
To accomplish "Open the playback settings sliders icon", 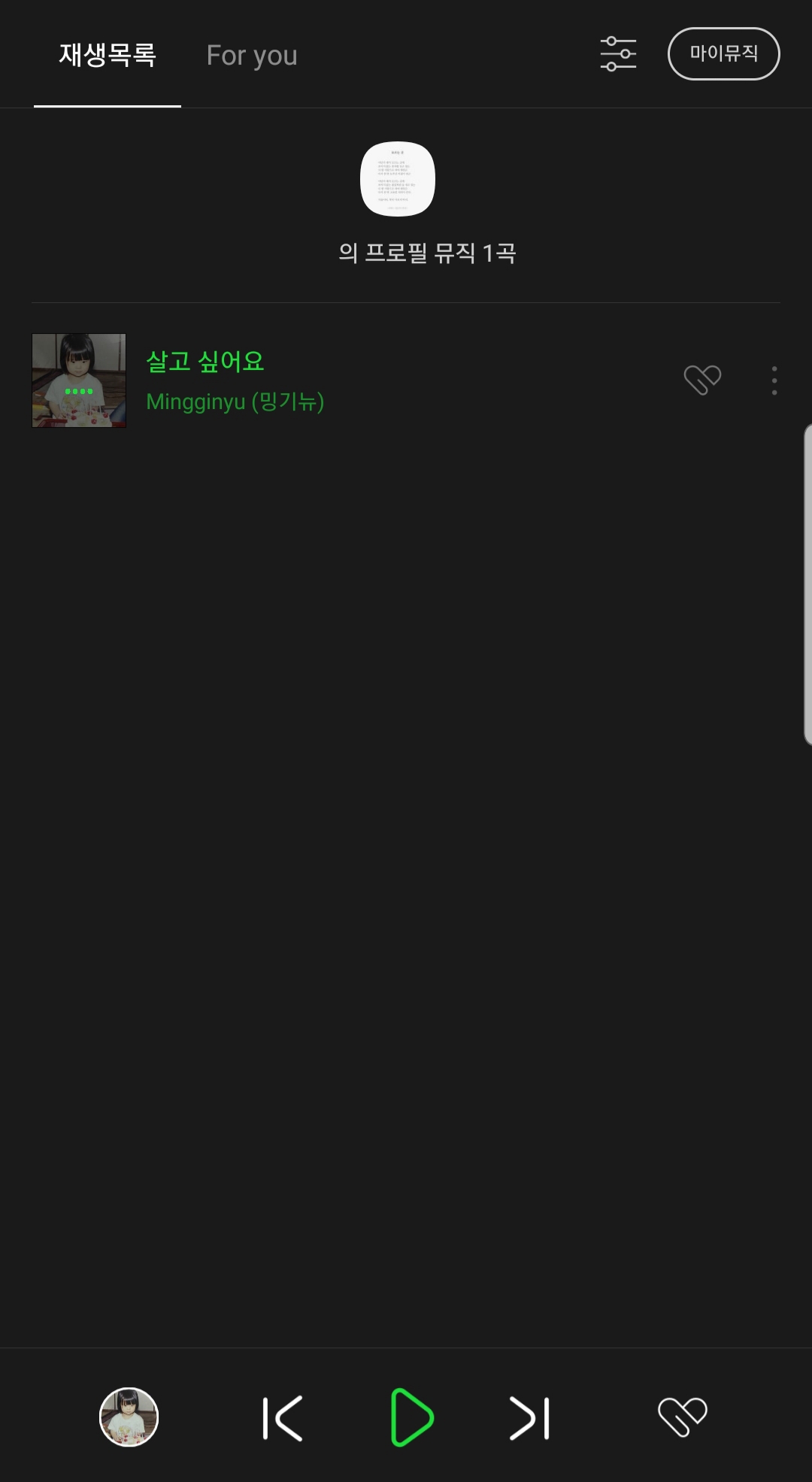I will coord(618,54).
